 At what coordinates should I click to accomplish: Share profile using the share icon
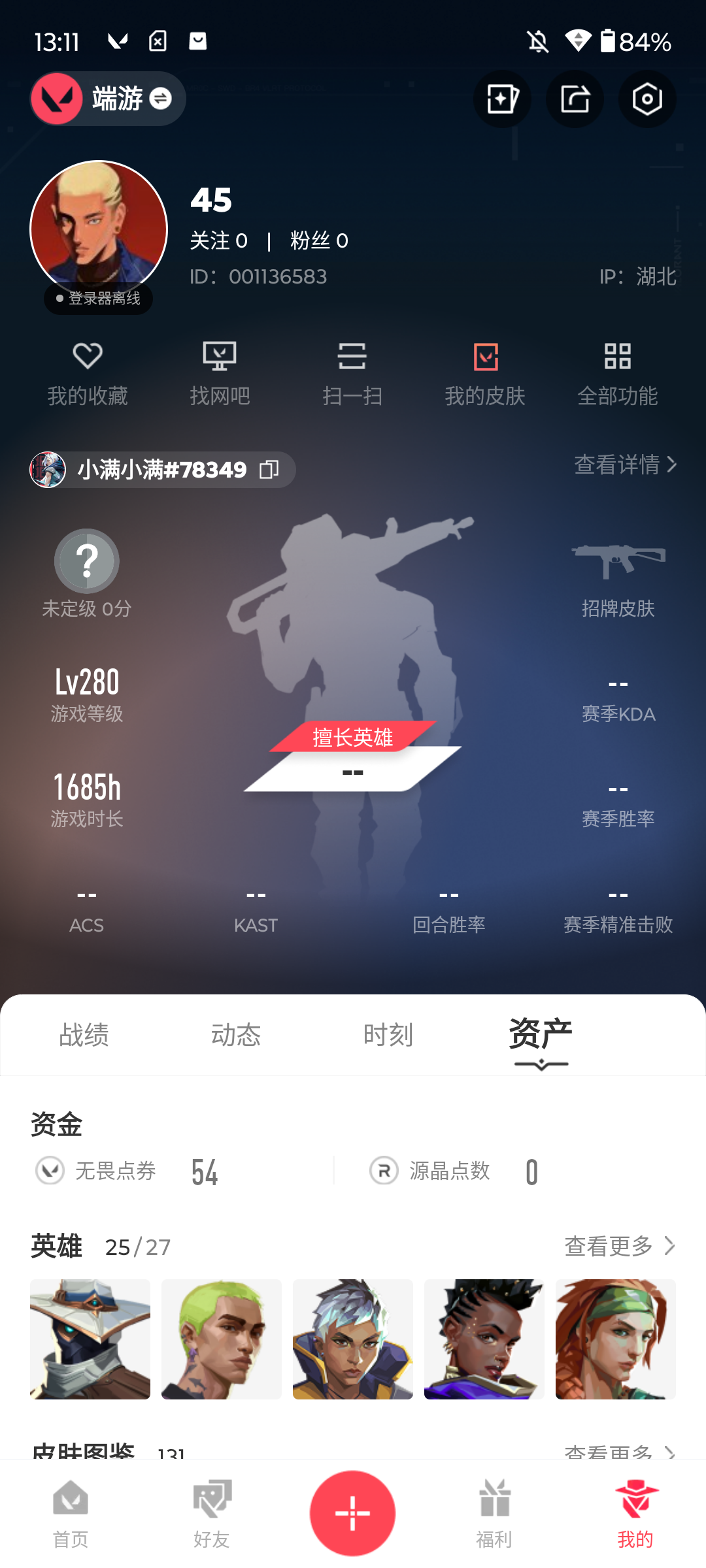click(x=575, y=99)
